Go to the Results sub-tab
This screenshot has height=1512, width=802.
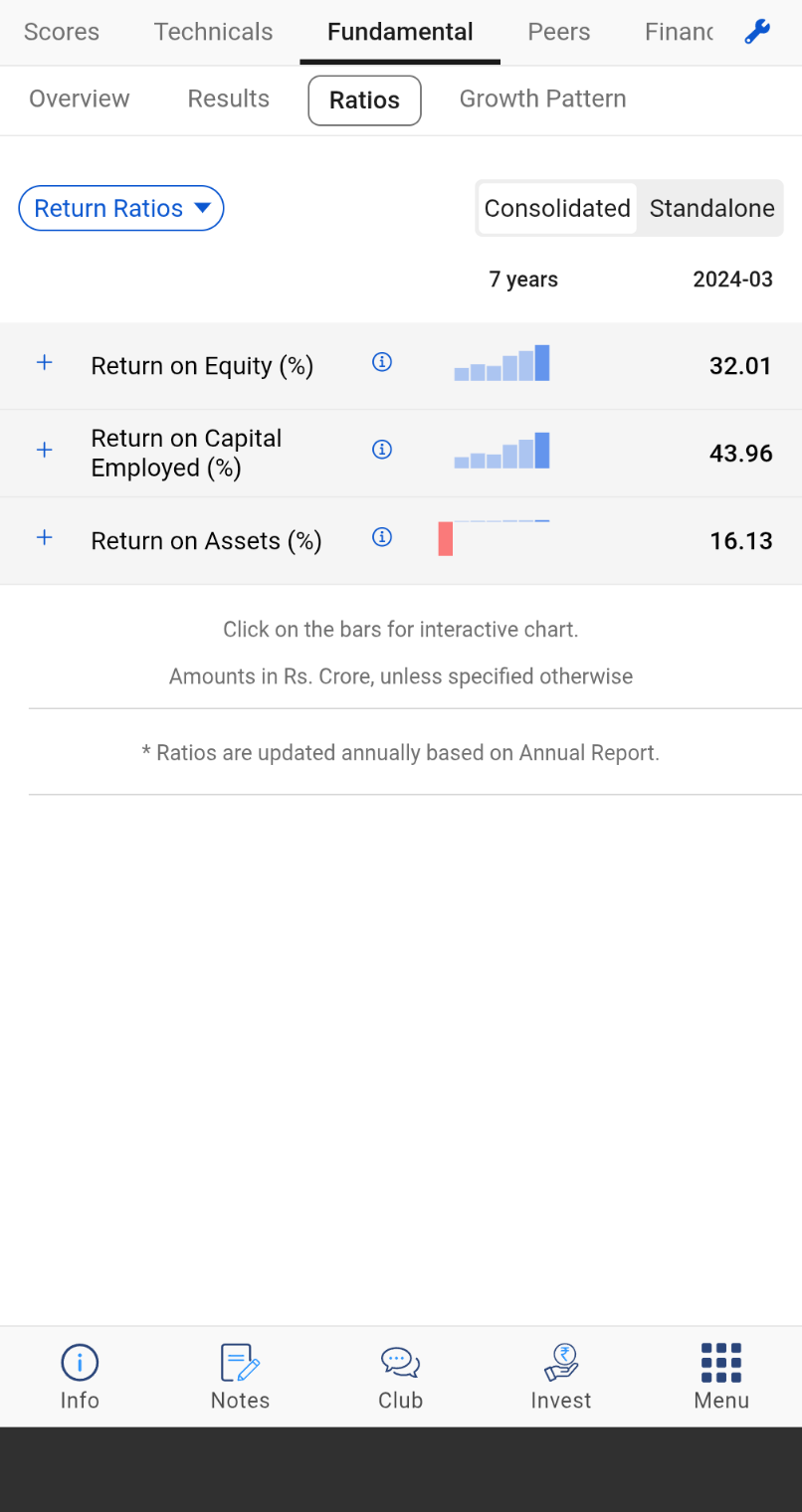click(229, 98)
